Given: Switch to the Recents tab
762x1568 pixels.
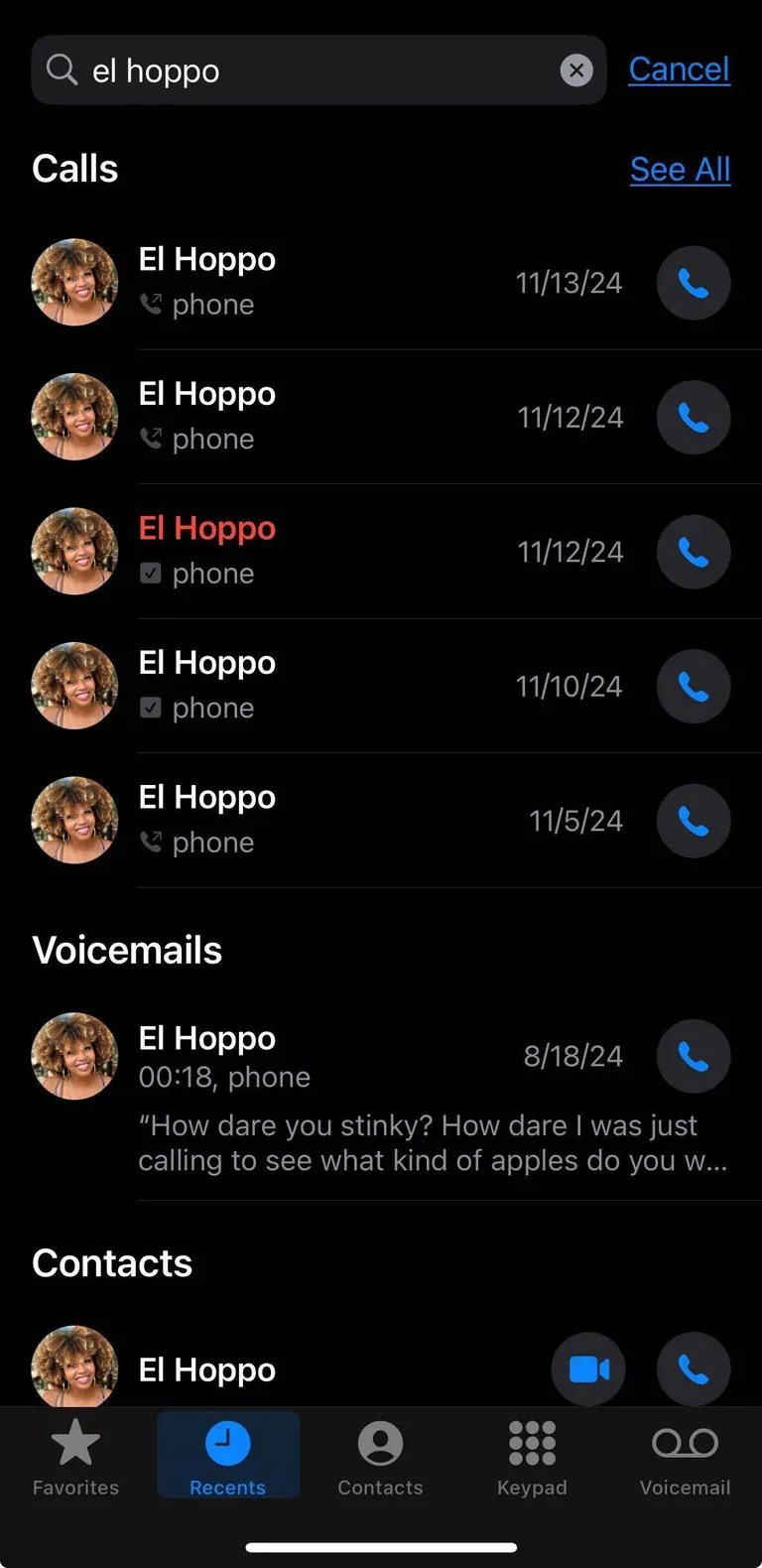Looking at the screenshot, I should click(x=228, y=1457).
